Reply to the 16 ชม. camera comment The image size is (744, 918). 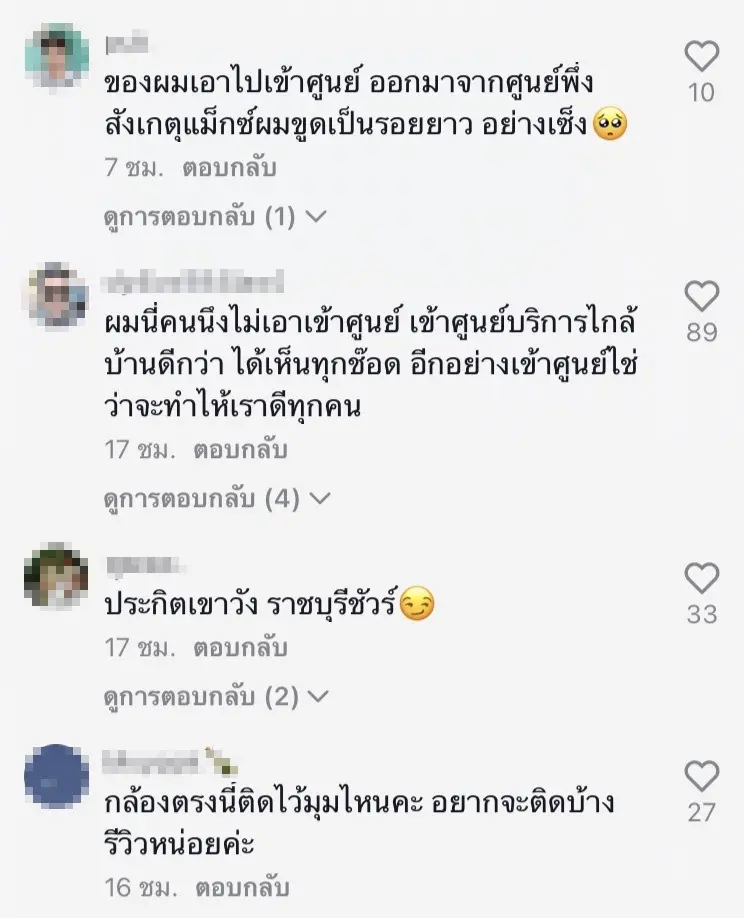[x=240, y=886]
